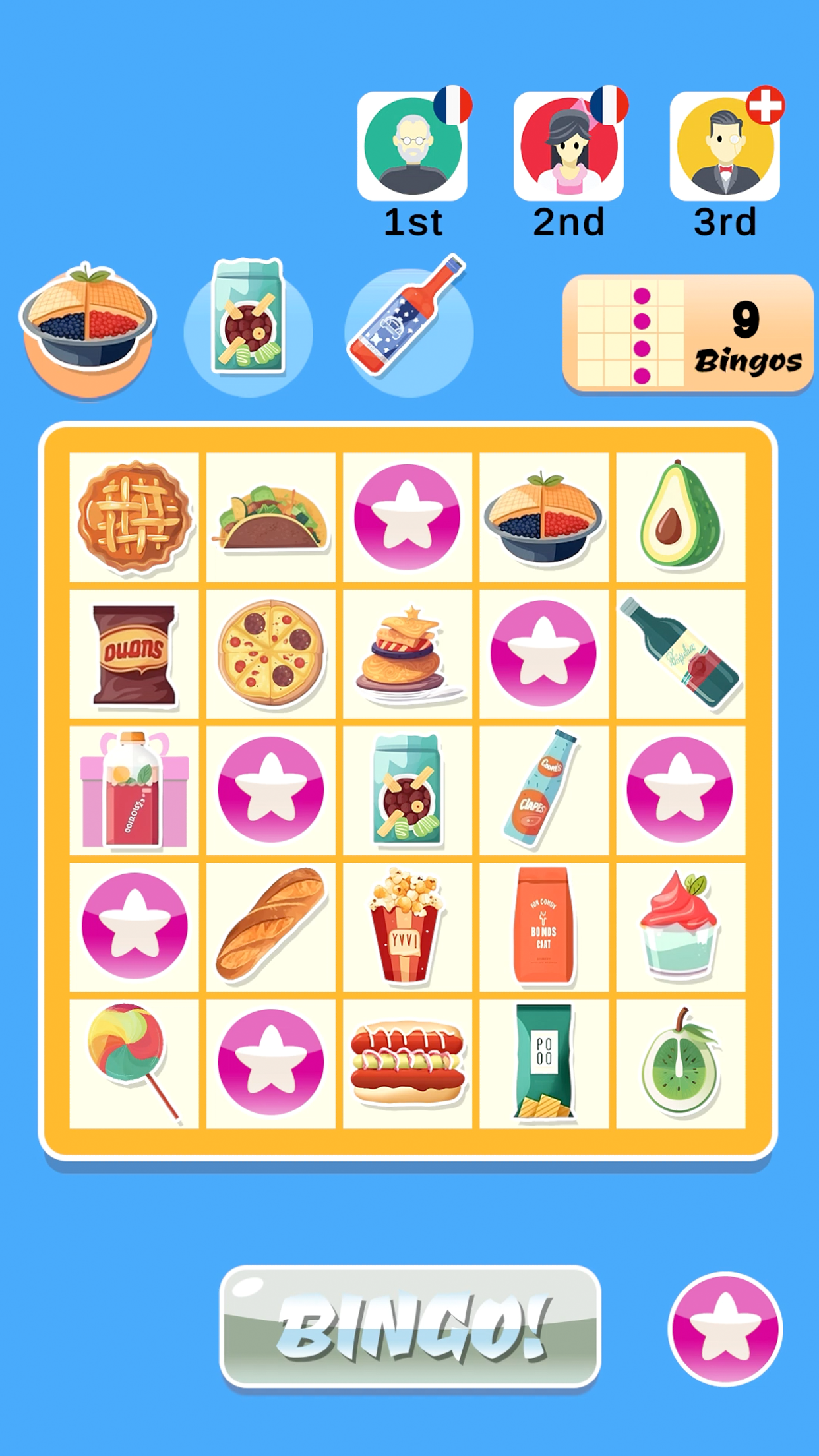Mark the popcorn tile

(x=407, y=926)
